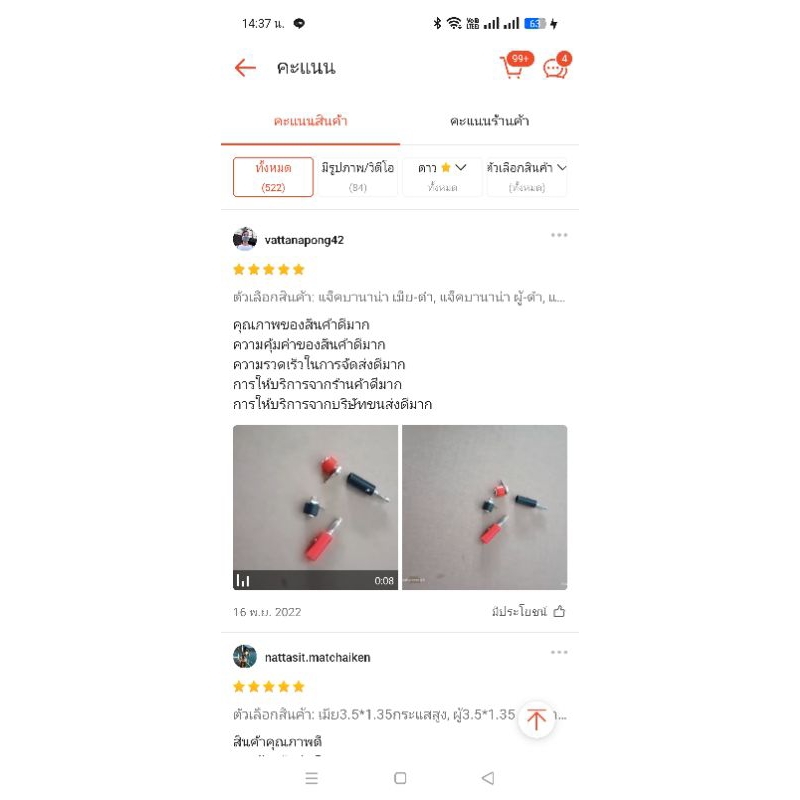800x800 pixels.
Task: Open more options on vattanapong42's review
Action: (559, 235)
